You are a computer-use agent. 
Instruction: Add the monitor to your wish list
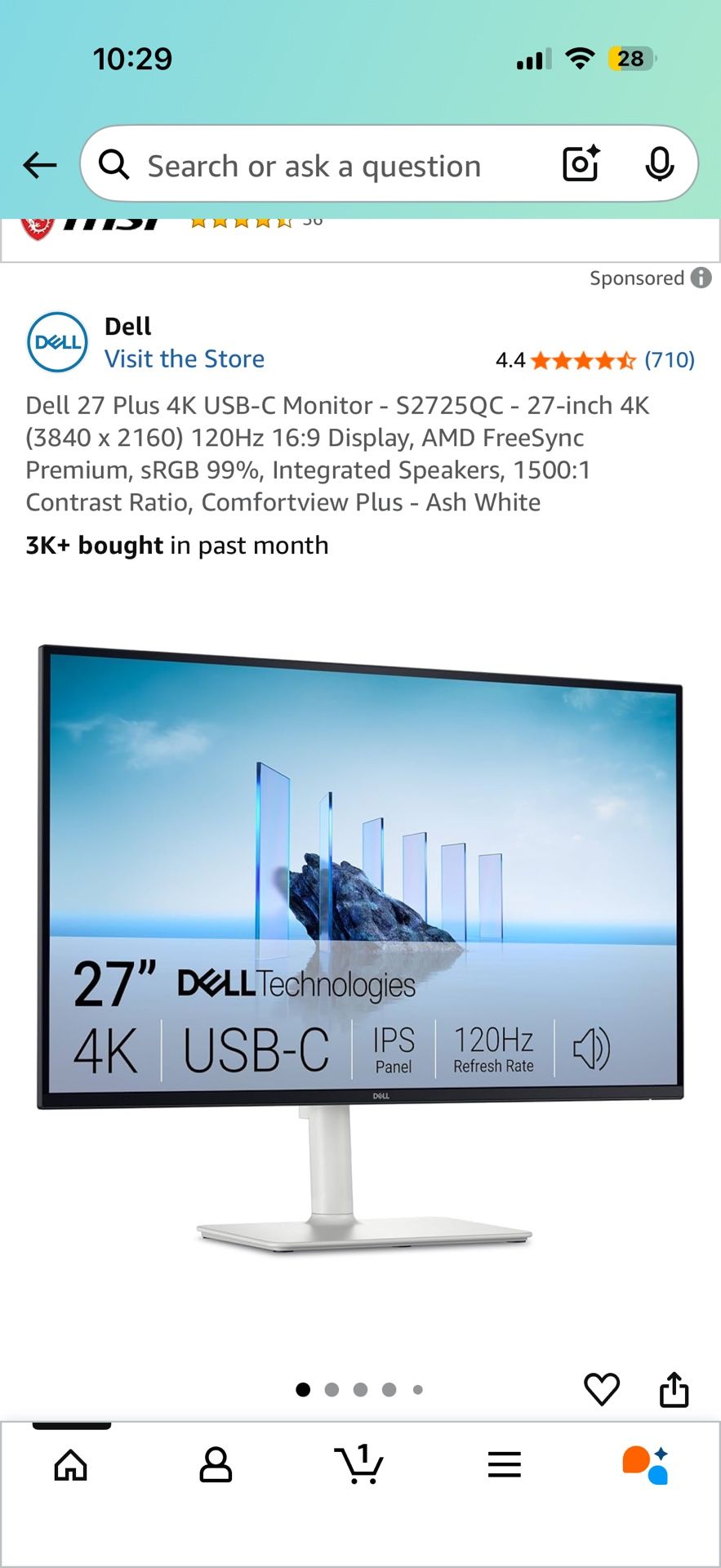click(602, 1389)
